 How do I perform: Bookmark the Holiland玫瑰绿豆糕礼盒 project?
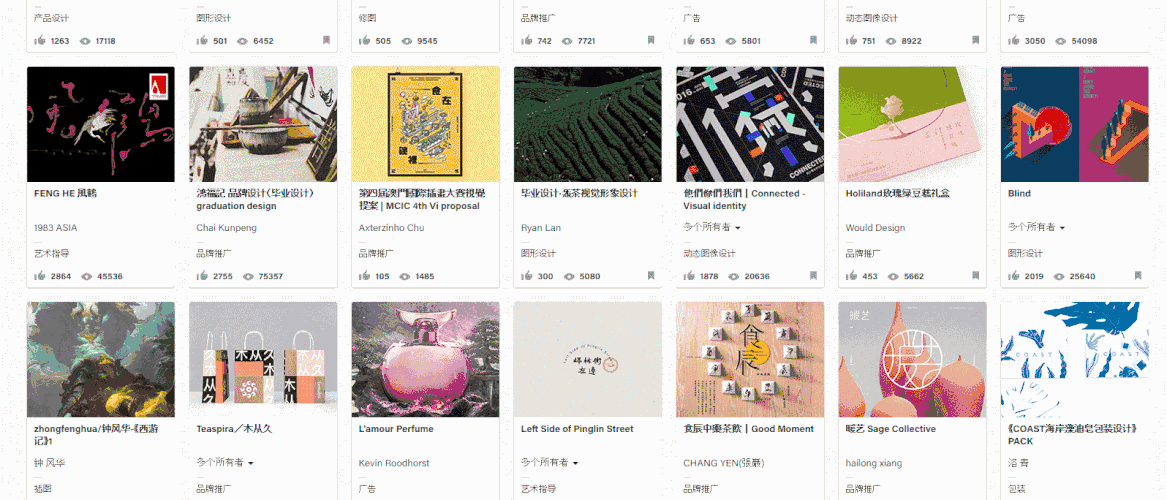point(975,276)
